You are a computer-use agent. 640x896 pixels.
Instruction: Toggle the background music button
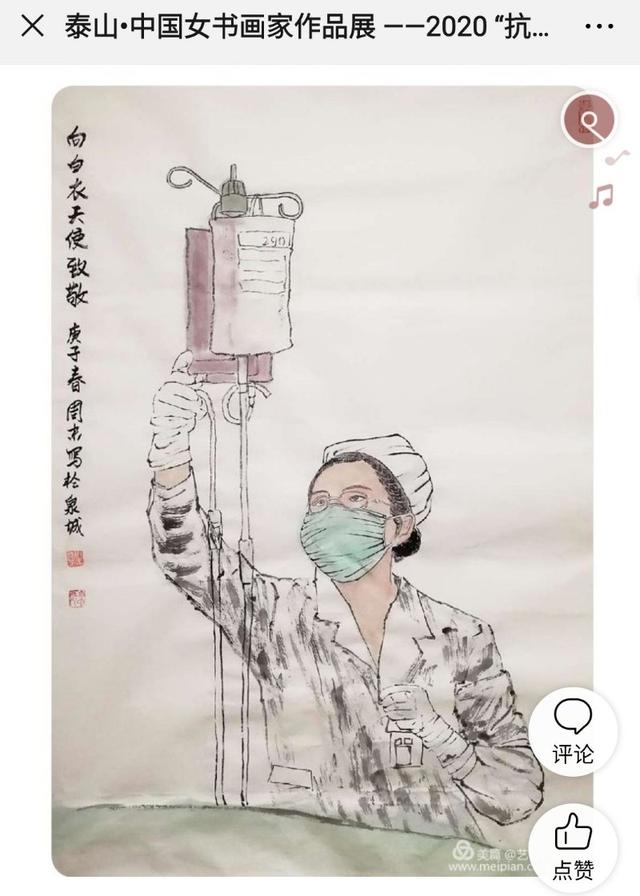(589, 122)
